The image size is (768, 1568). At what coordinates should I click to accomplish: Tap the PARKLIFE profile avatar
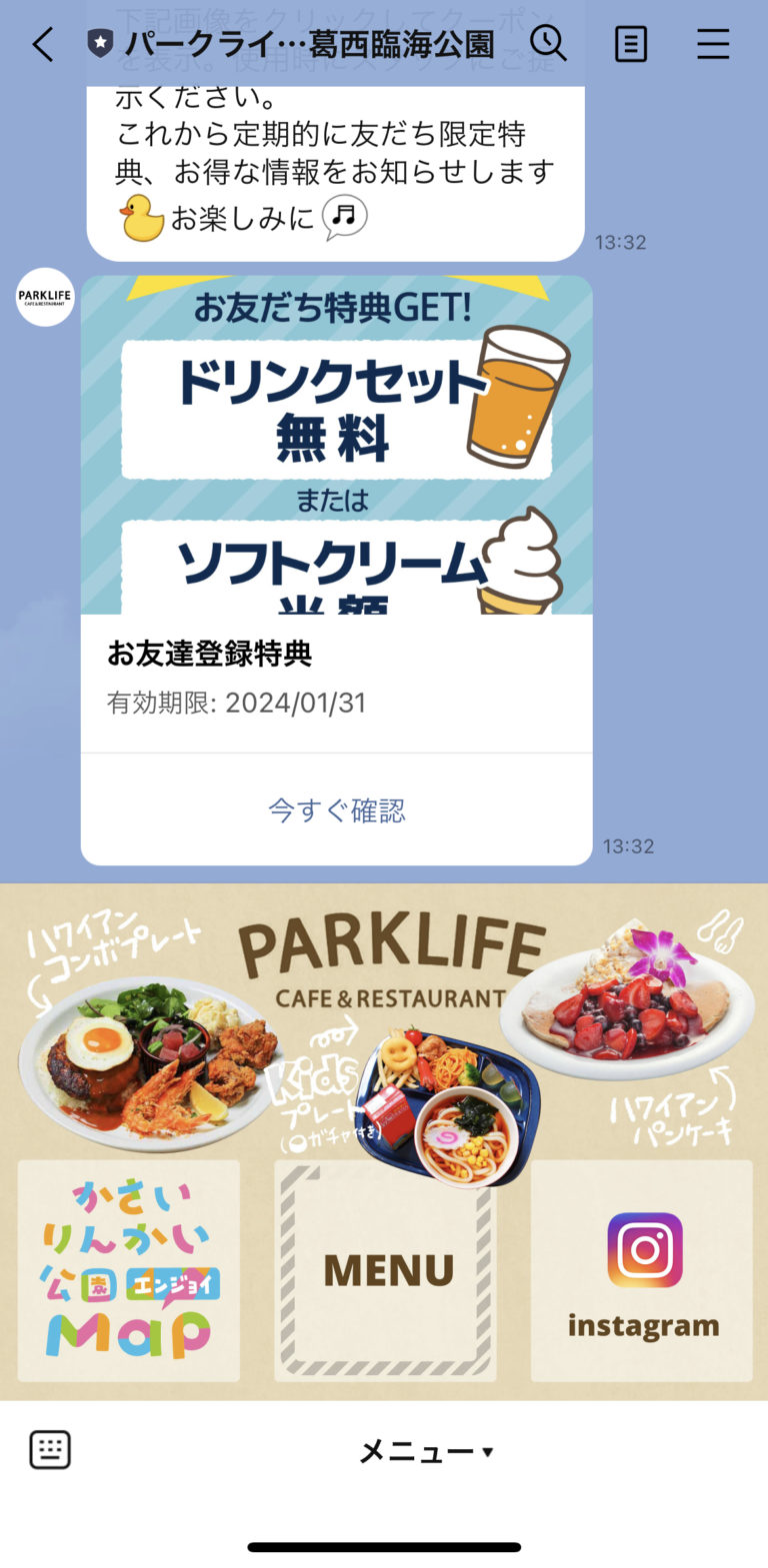(43, 297)
